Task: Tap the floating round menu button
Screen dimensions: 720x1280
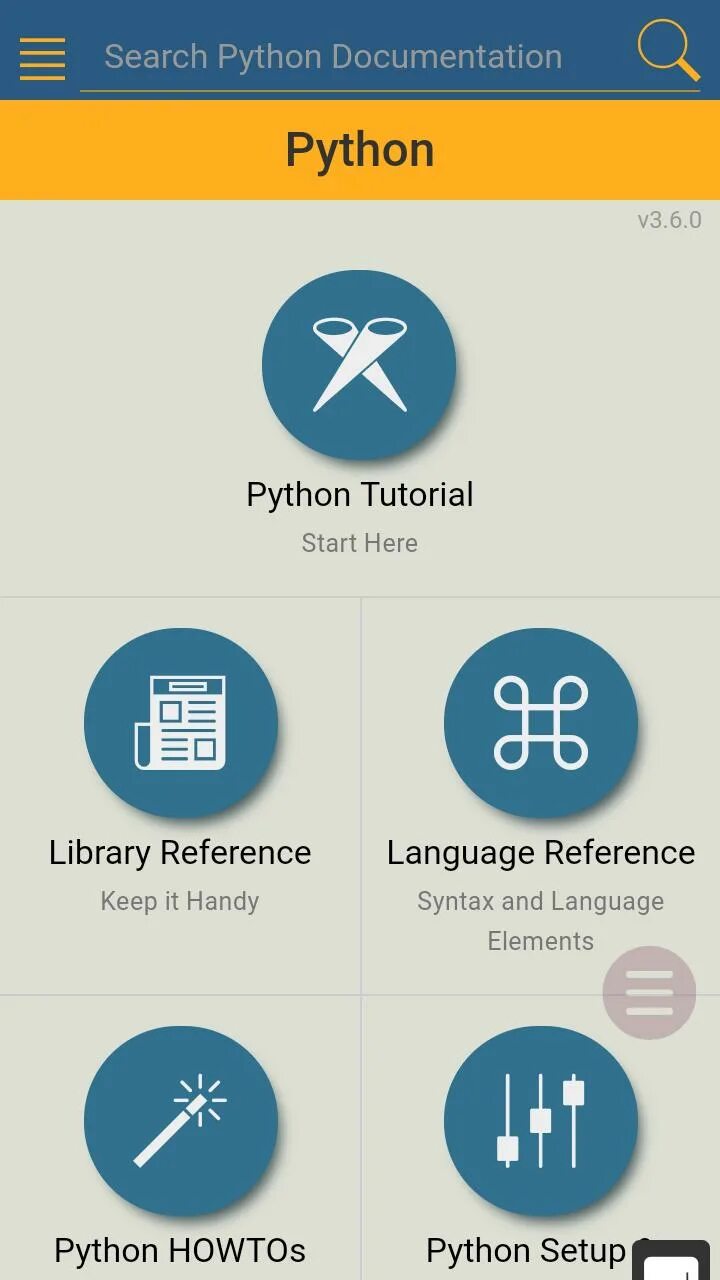Action: pos(649,993)
